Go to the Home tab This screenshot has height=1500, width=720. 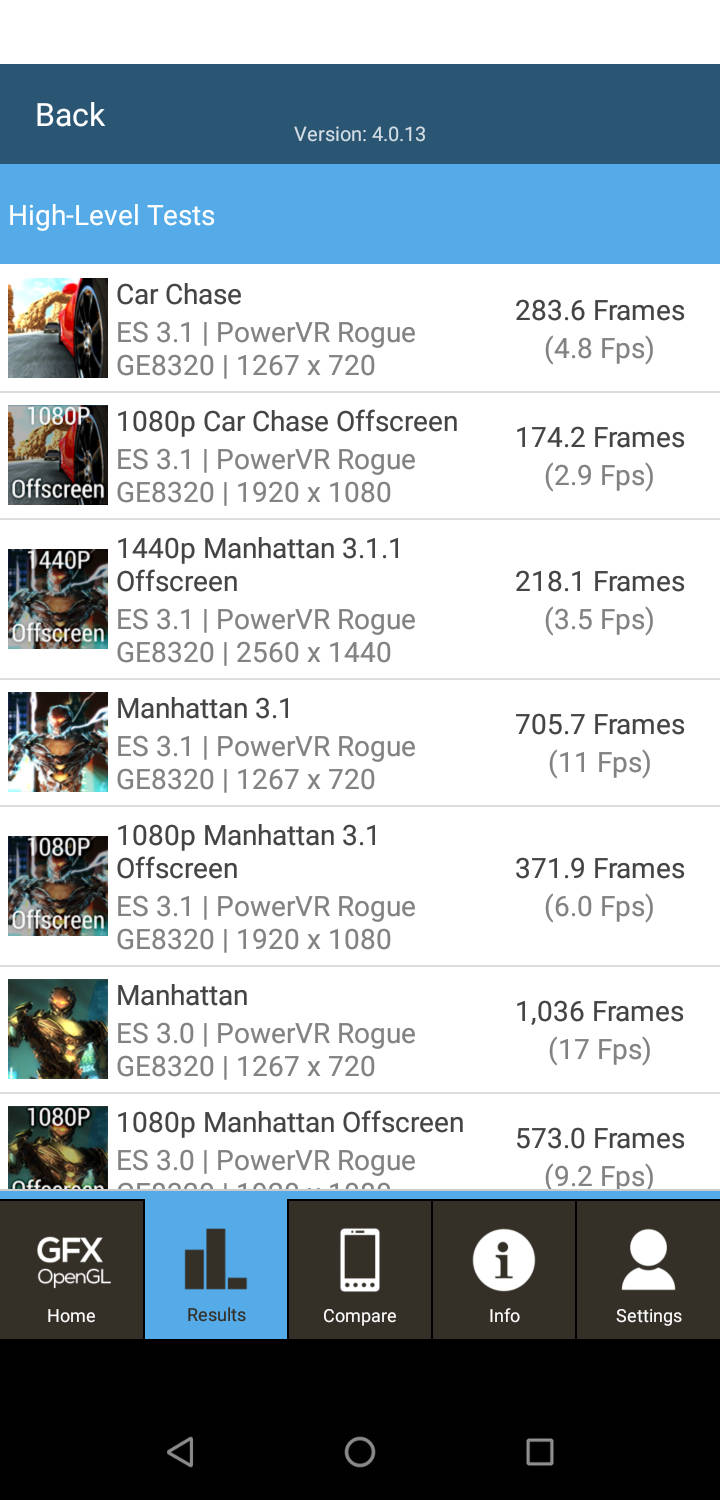(x=71, y=1269)
